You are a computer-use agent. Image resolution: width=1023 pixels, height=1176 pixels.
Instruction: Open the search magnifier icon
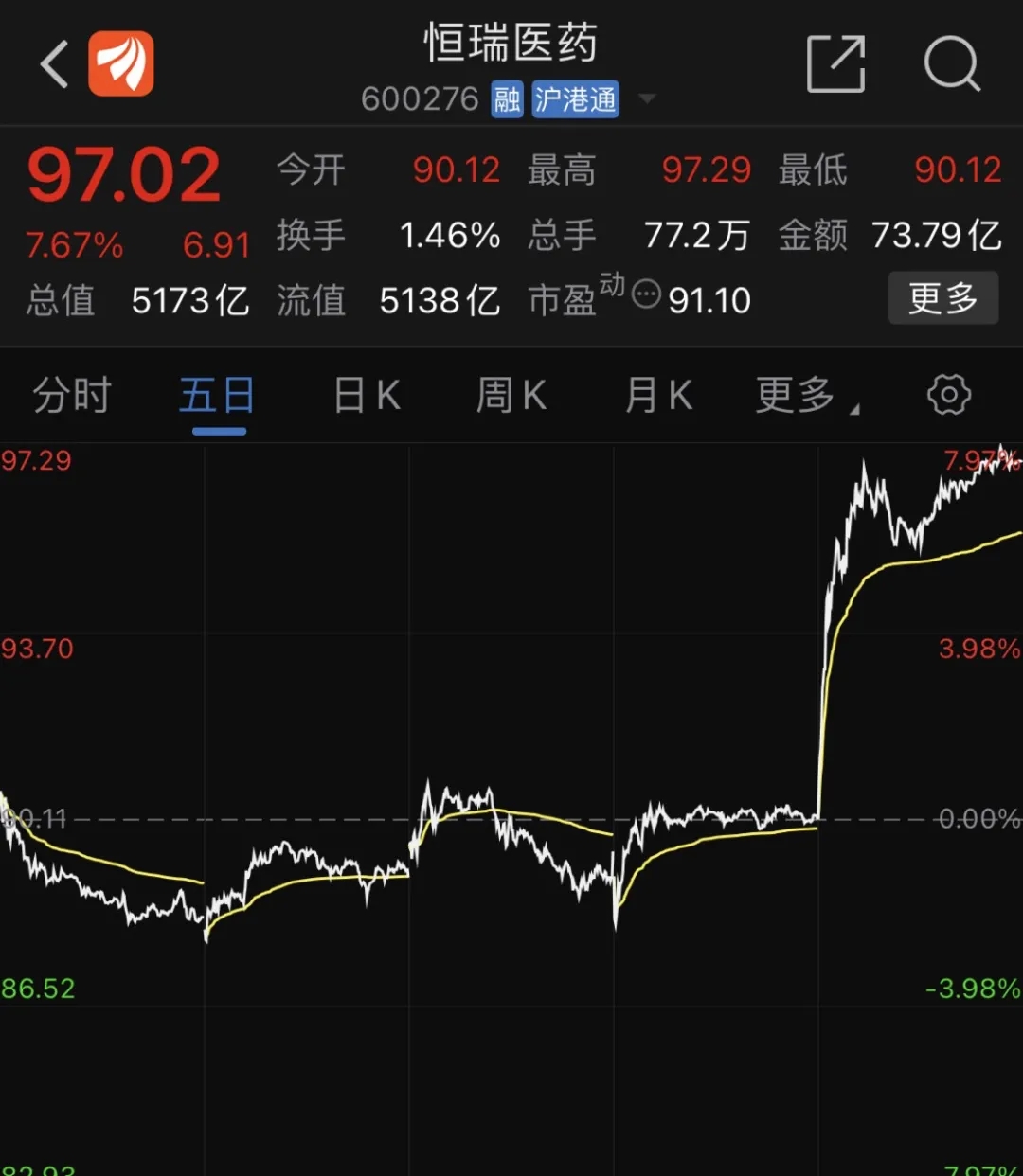click(951, 64)
